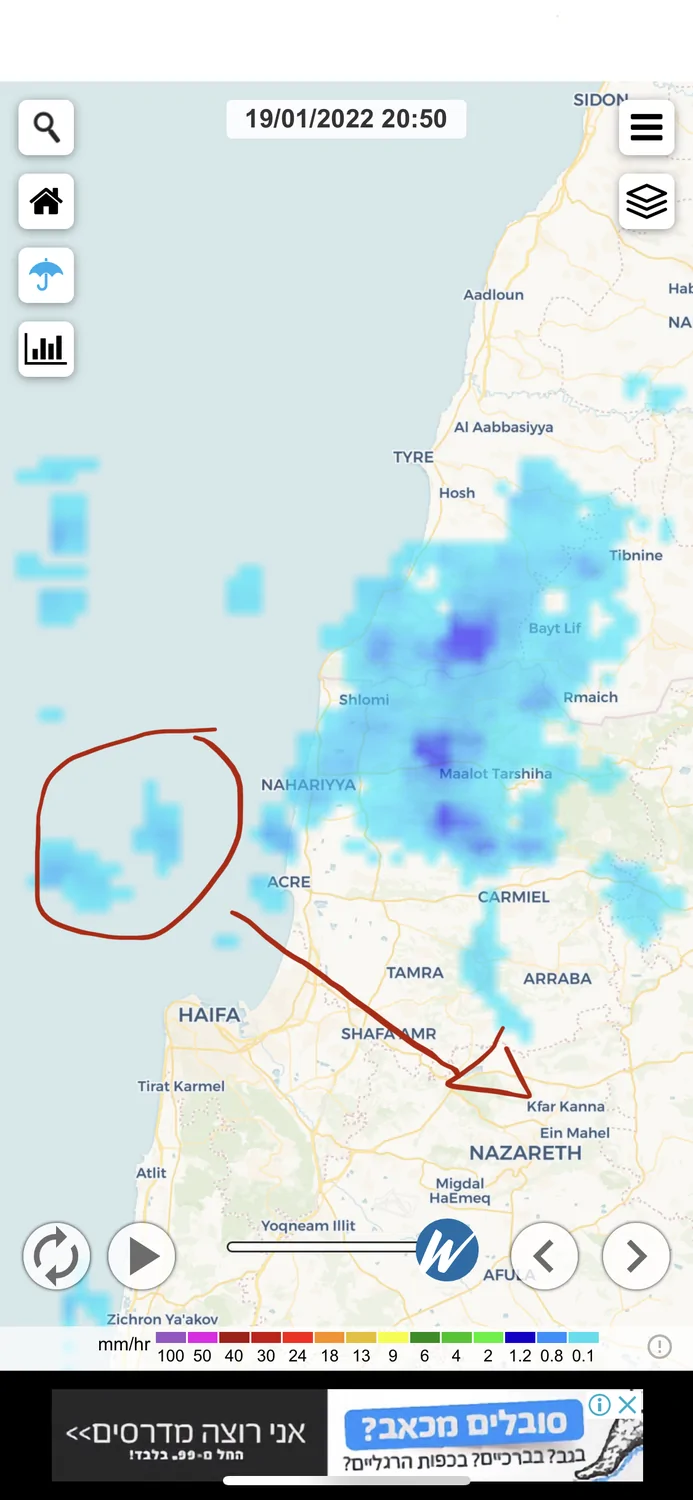Advance to the next radar frame

click(636, 1256)
